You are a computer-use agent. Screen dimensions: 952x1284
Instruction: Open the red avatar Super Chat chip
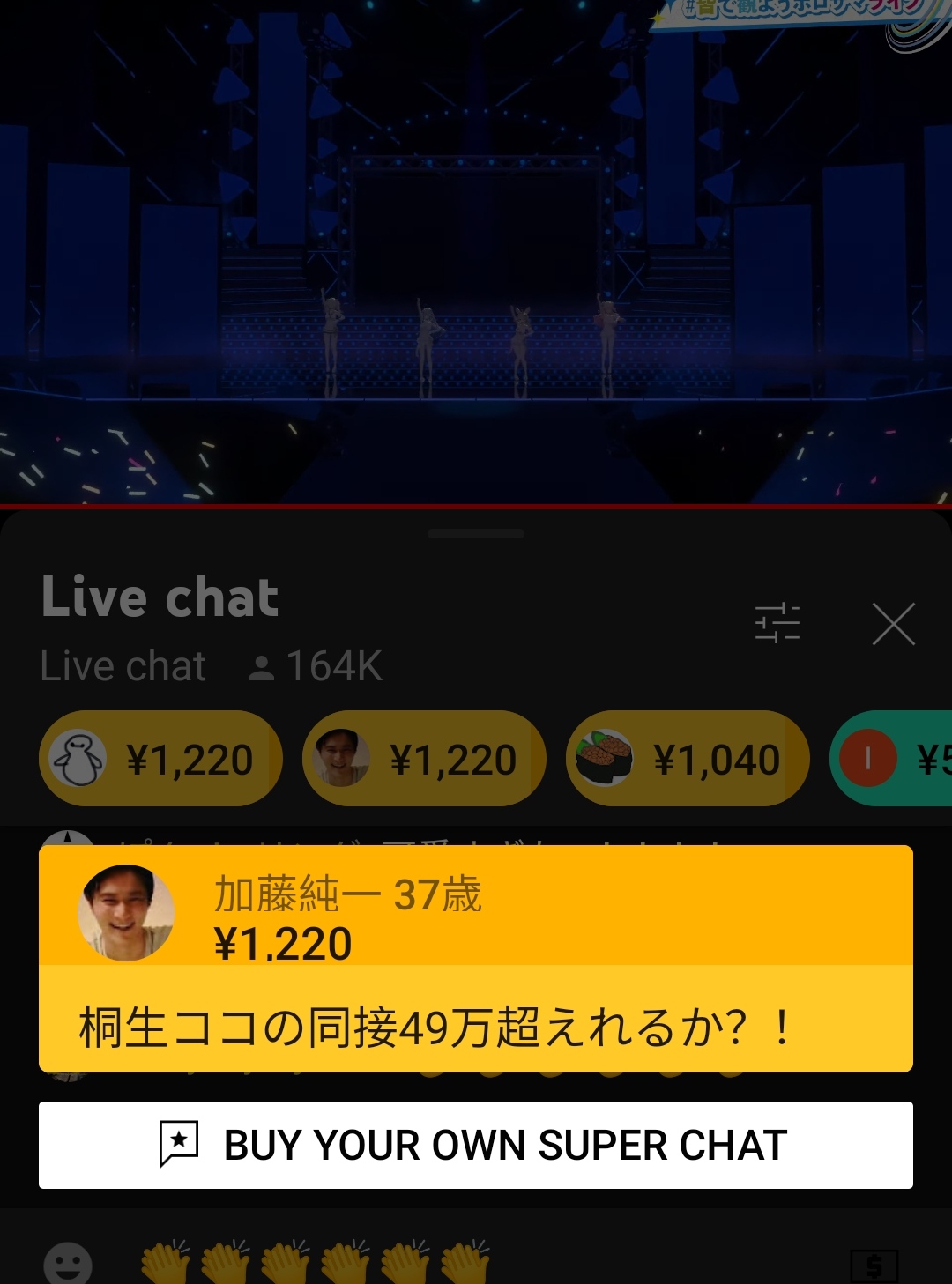click(892, 759)
